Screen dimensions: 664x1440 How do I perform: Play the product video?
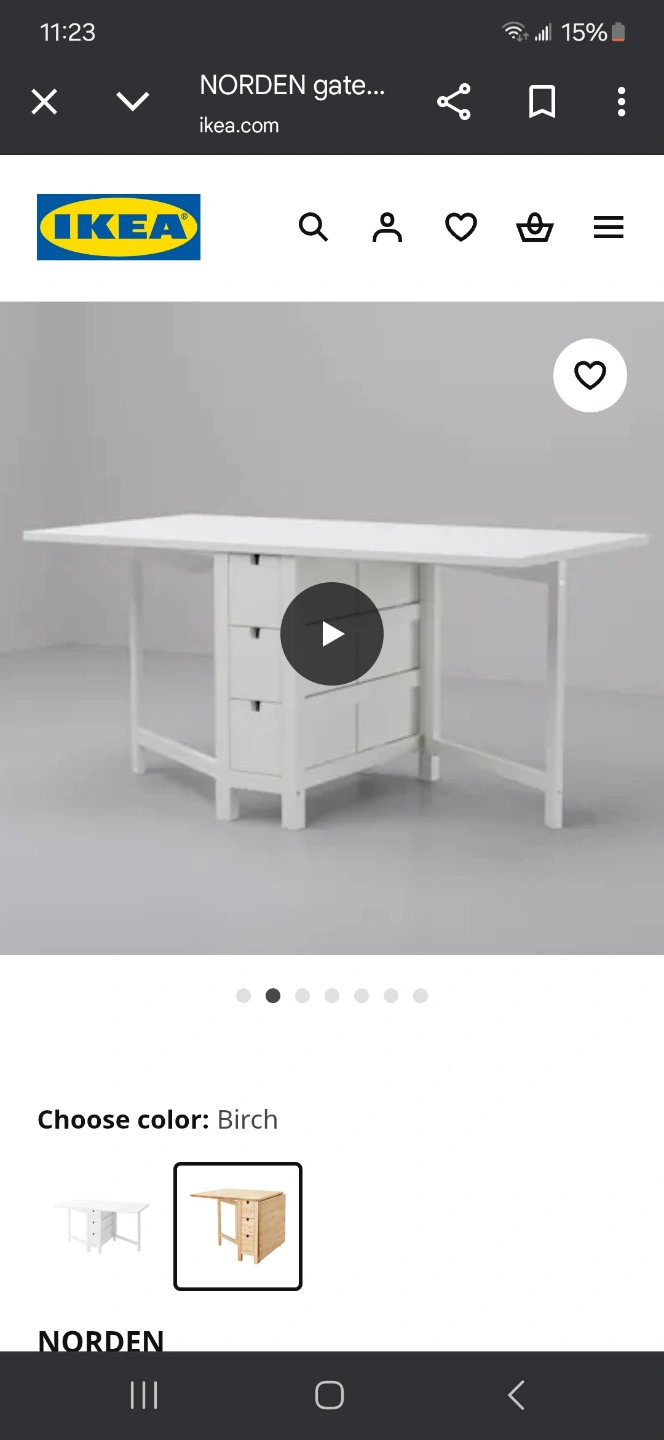[332, 634]
